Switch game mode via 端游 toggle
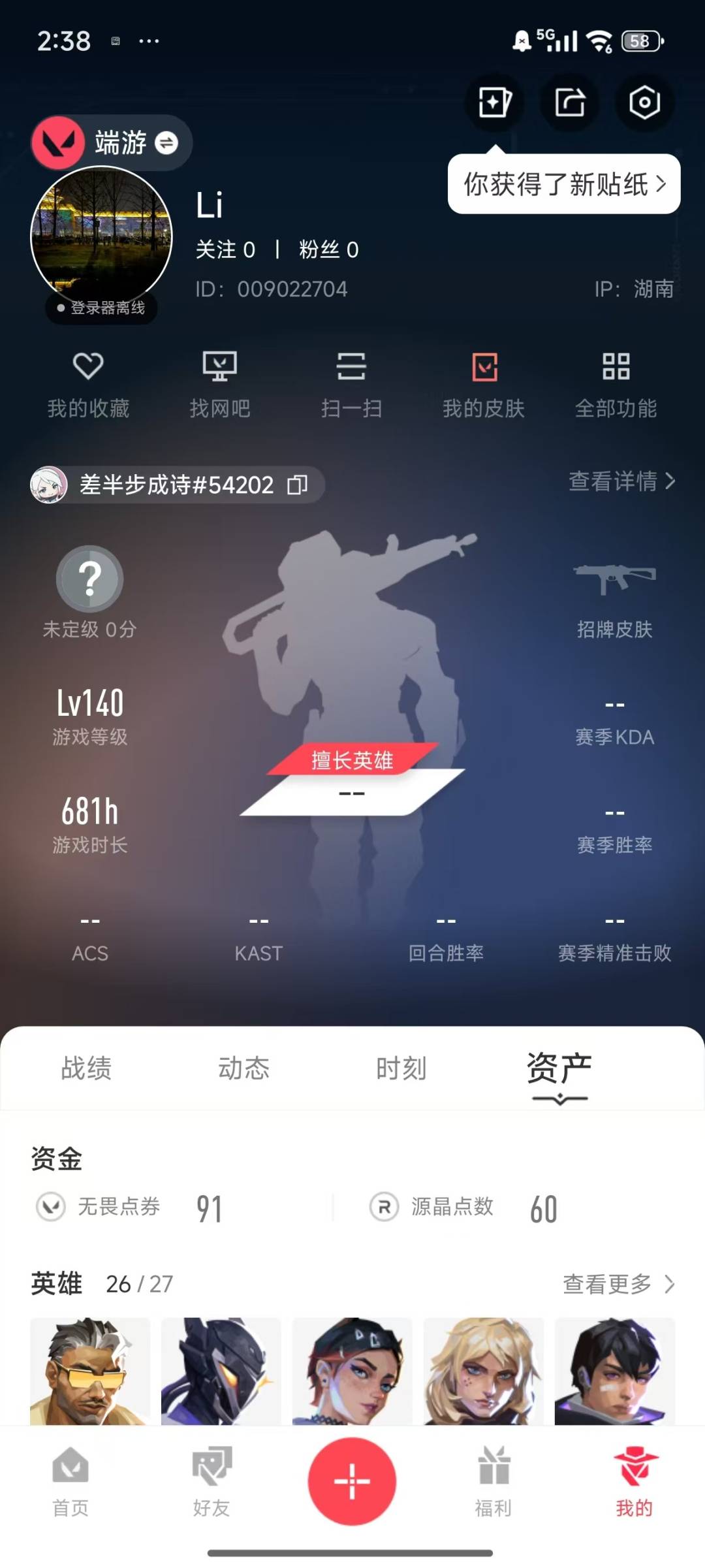The width and height of the screenshot is (705, 1568). click(x=112, y=142)
